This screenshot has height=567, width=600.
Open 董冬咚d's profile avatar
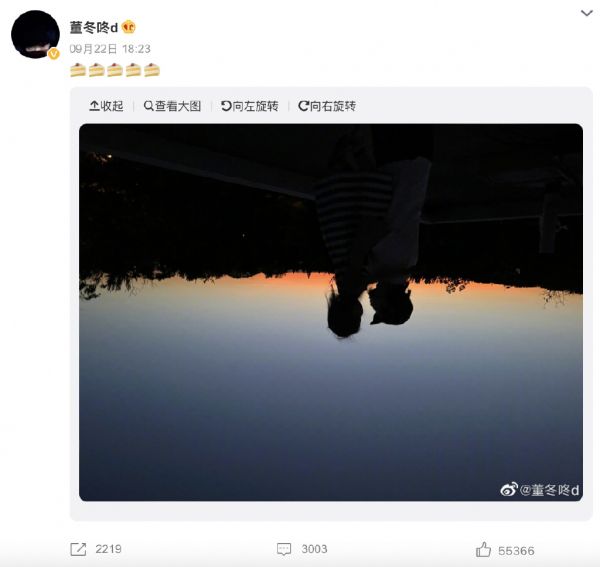coord(35,35)
